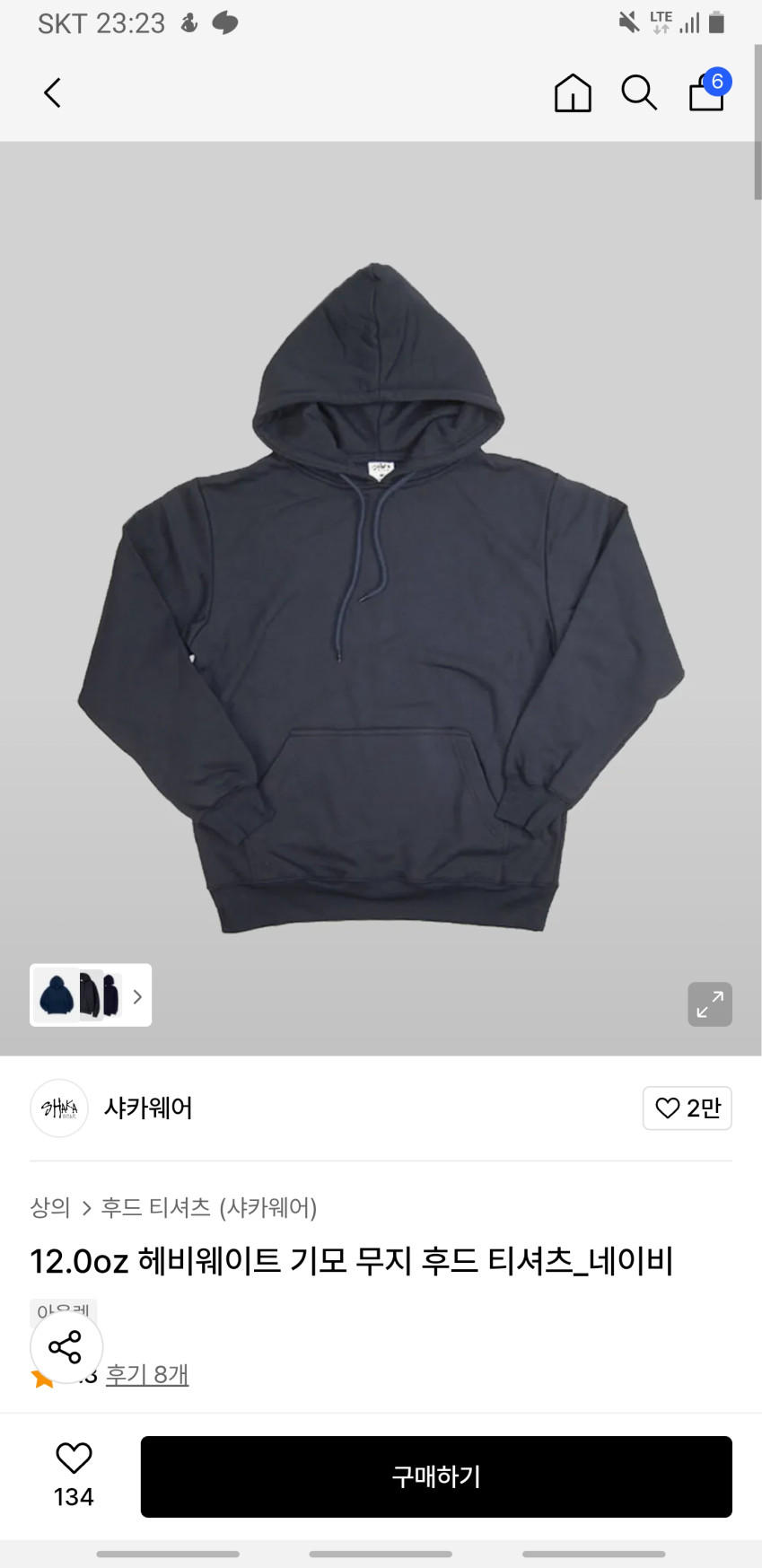The height and width of the screenshot is (1568, 762).
Task: Open the home icon in the top bar
Action: (x=573, y=92)
